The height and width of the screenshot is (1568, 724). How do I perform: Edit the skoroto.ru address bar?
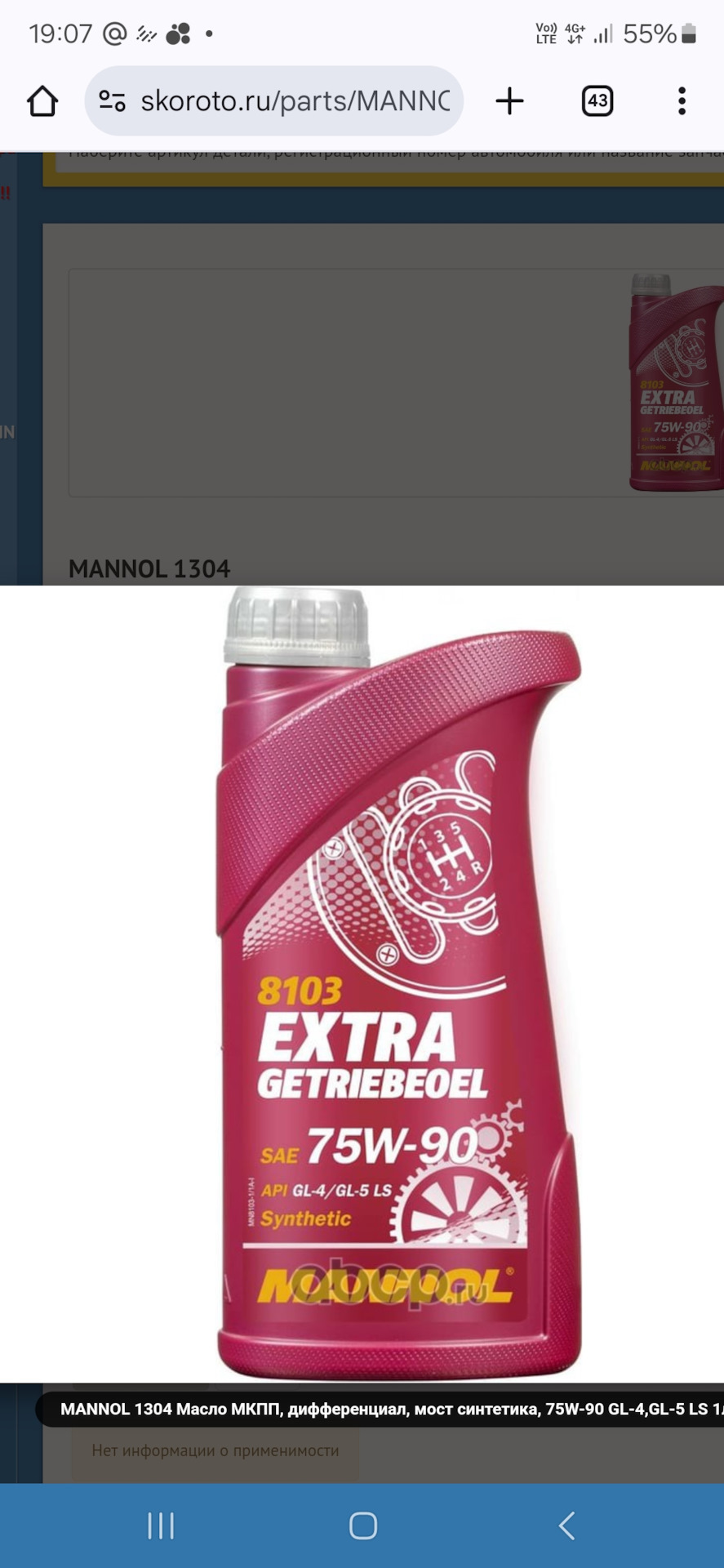click(294, 101)
